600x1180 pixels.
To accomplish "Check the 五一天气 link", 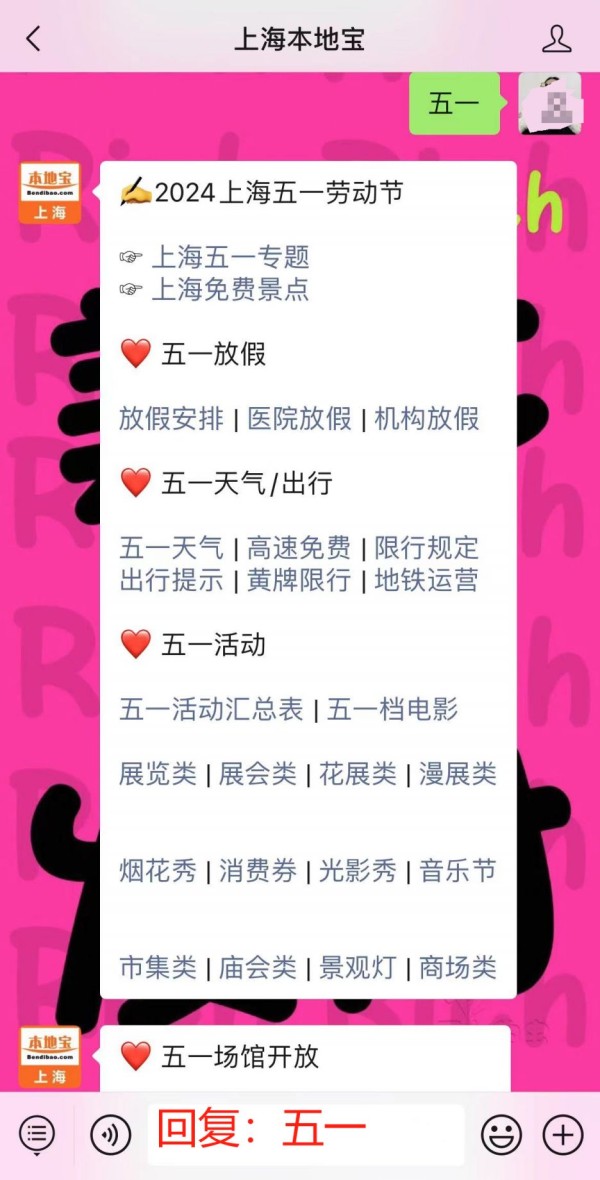I will coord(172,548).
